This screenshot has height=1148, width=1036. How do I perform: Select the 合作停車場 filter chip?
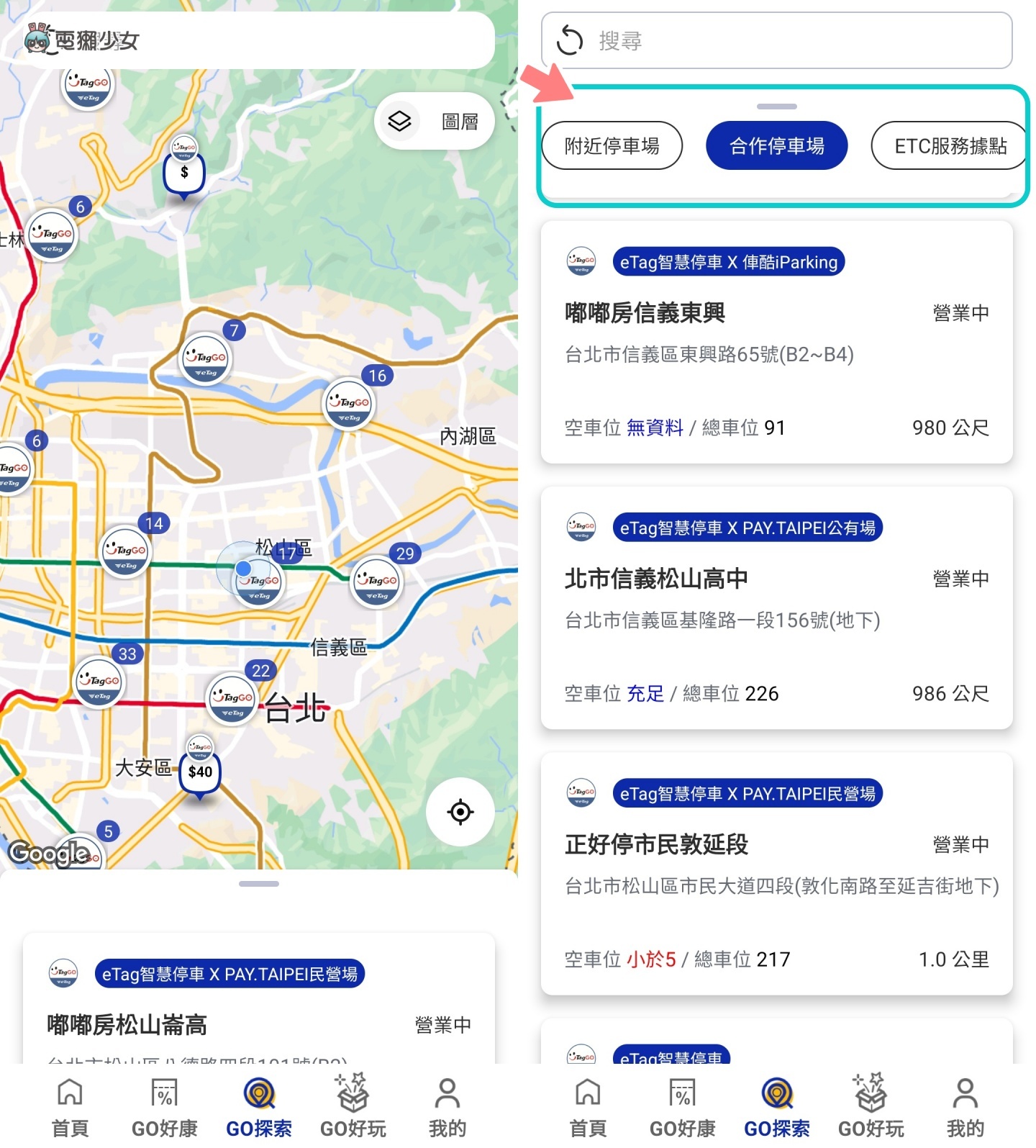point(776,145)
